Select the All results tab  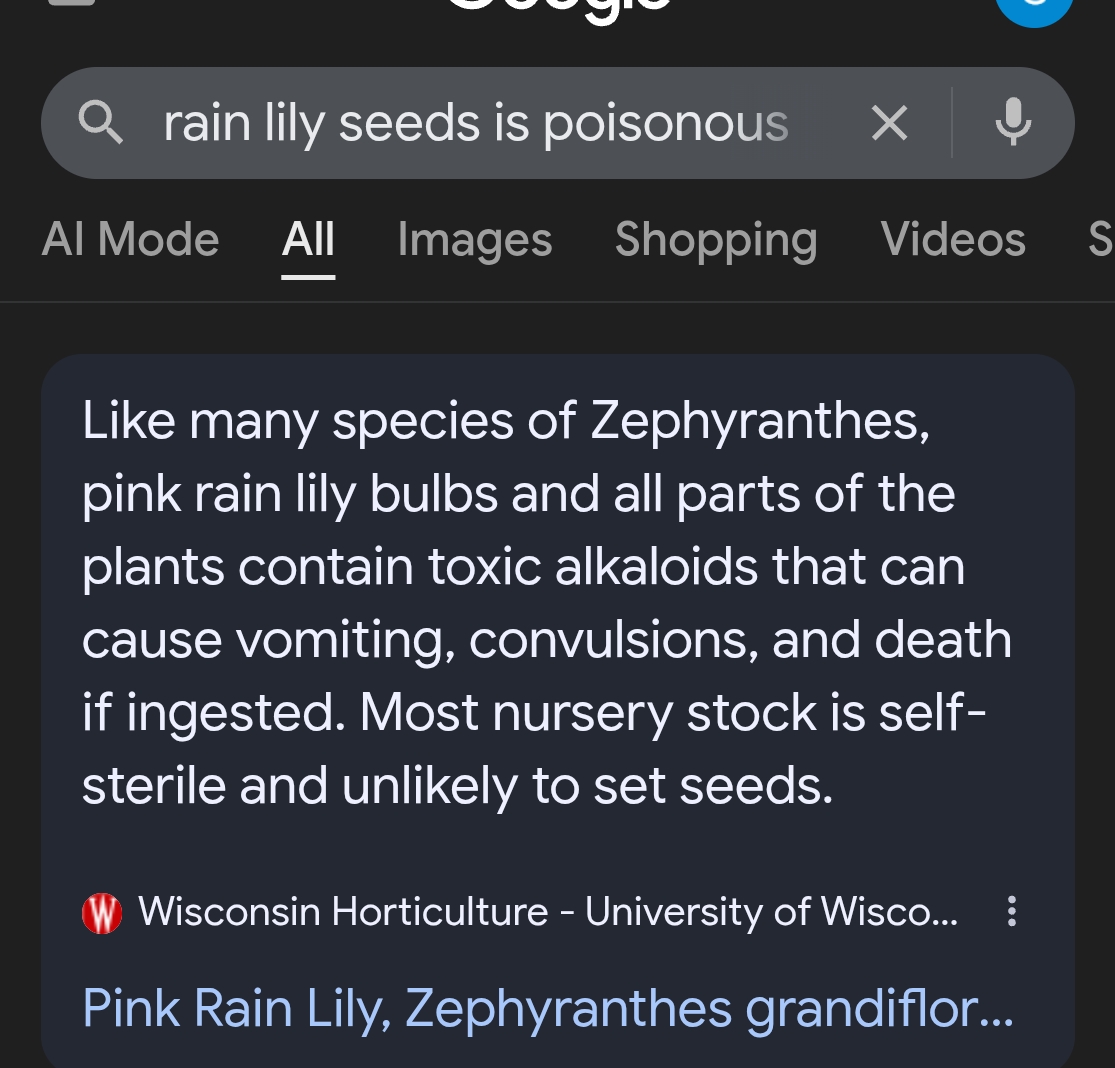click(308, 240)
